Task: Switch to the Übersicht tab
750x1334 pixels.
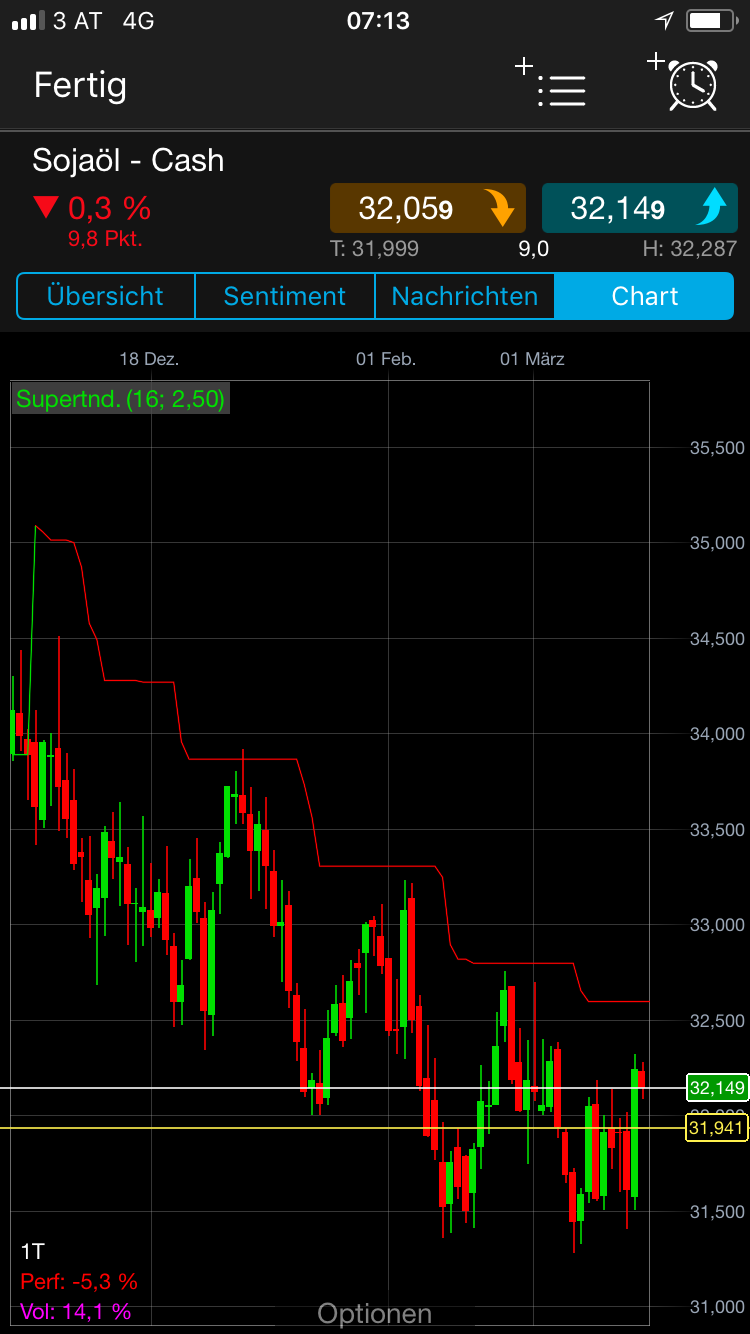Action: [105, 296]
